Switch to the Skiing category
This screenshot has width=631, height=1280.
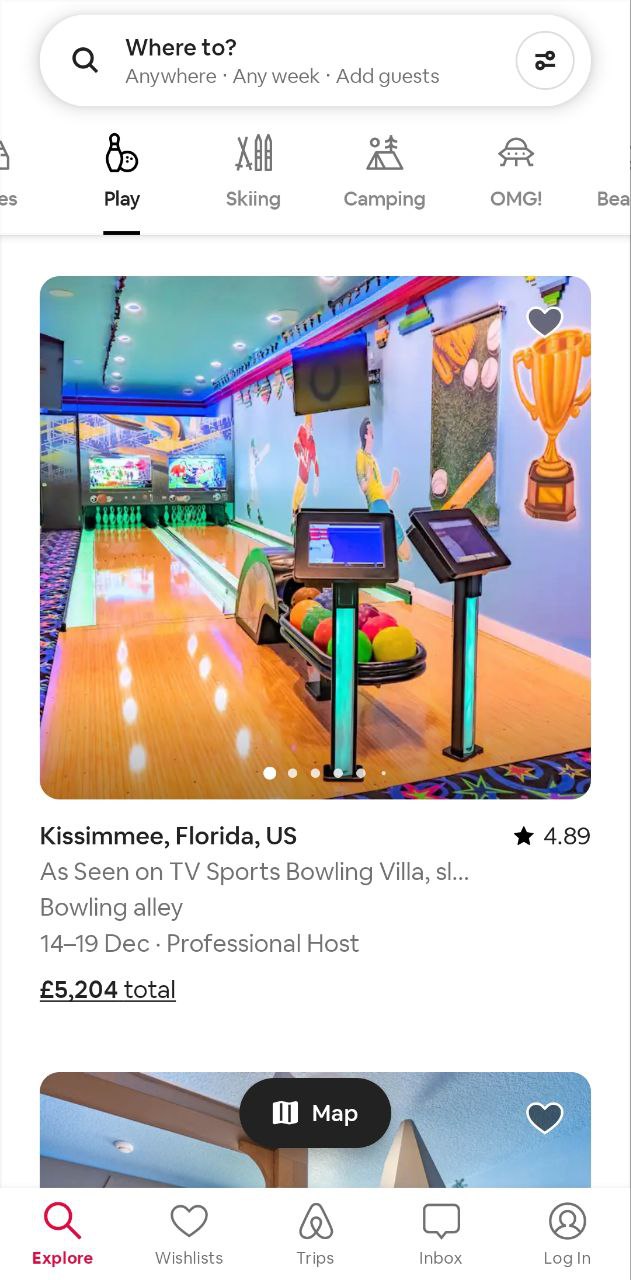click(x=253, y=172)
